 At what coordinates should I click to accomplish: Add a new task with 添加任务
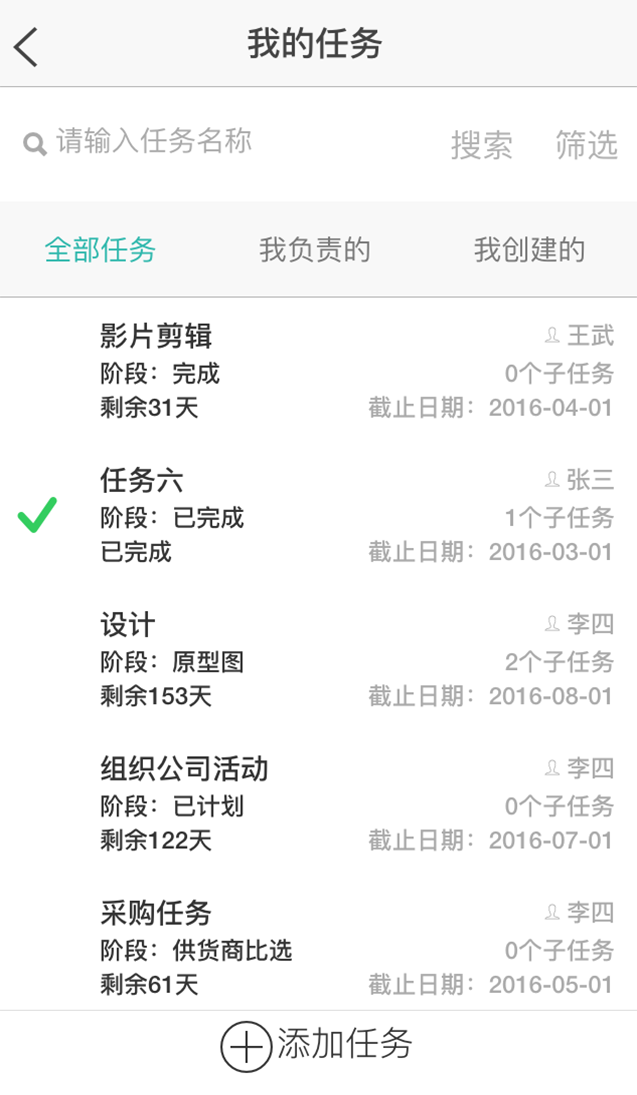click(316, 1046)
